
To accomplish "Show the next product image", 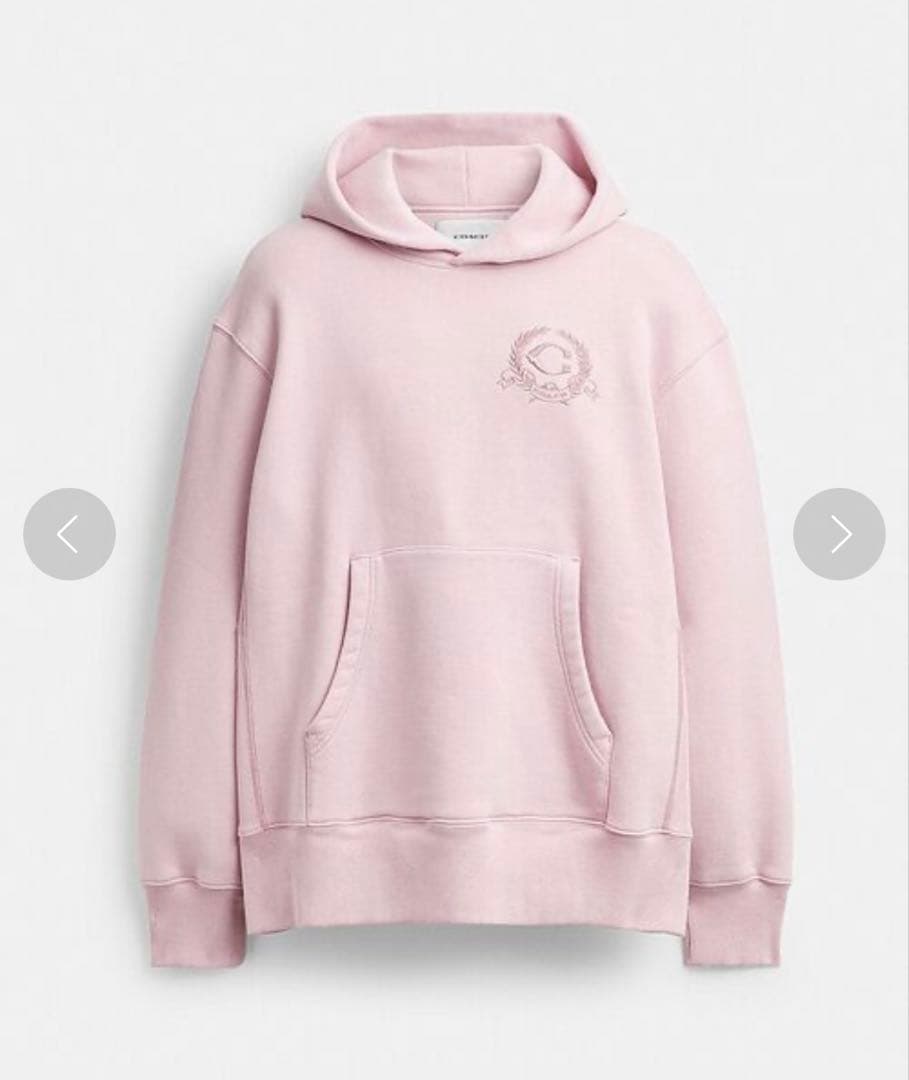I will coord(839,534).
